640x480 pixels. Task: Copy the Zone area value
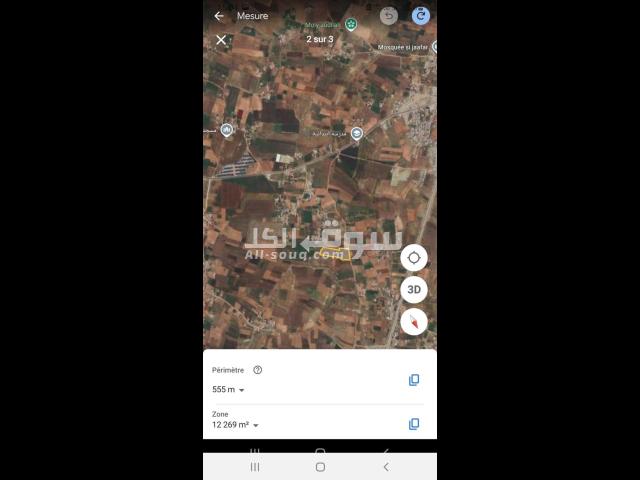(x=413, y=424)
